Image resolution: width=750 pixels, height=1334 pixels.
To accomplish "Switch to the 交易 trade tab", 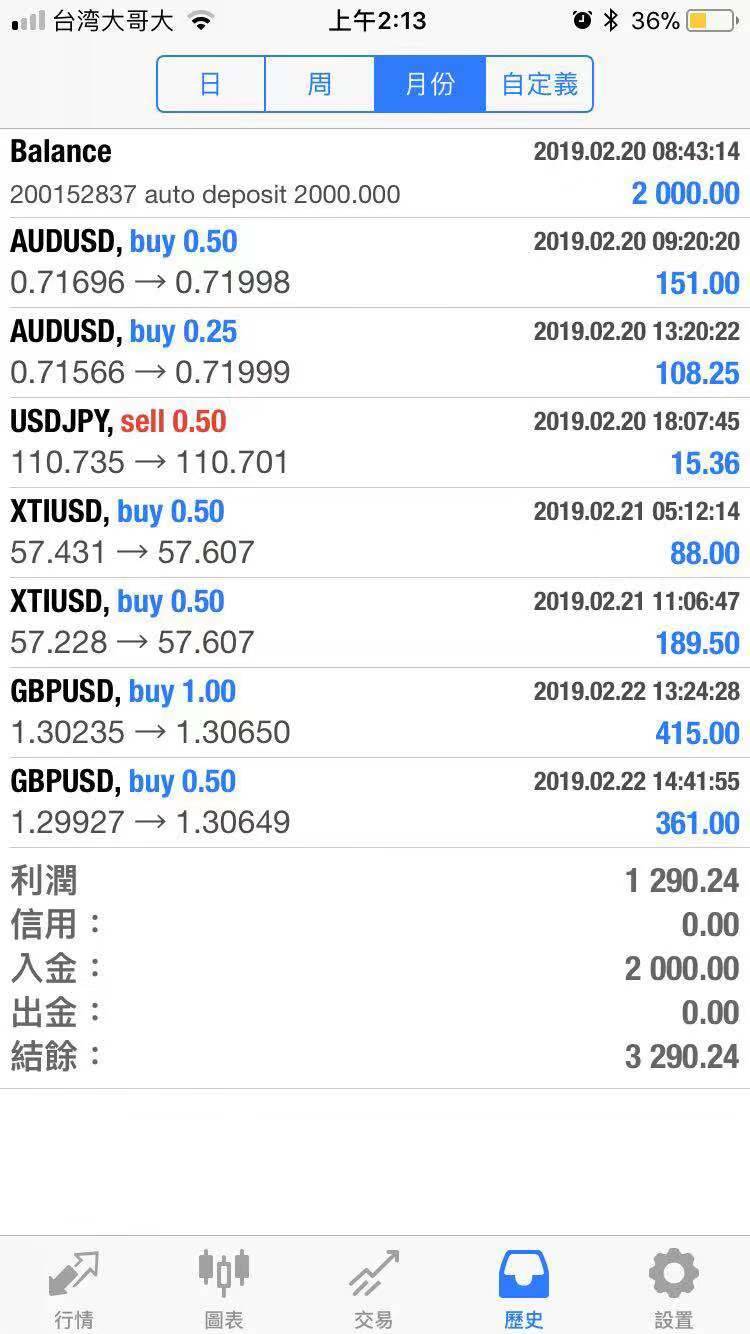I will pos(374,1288).
